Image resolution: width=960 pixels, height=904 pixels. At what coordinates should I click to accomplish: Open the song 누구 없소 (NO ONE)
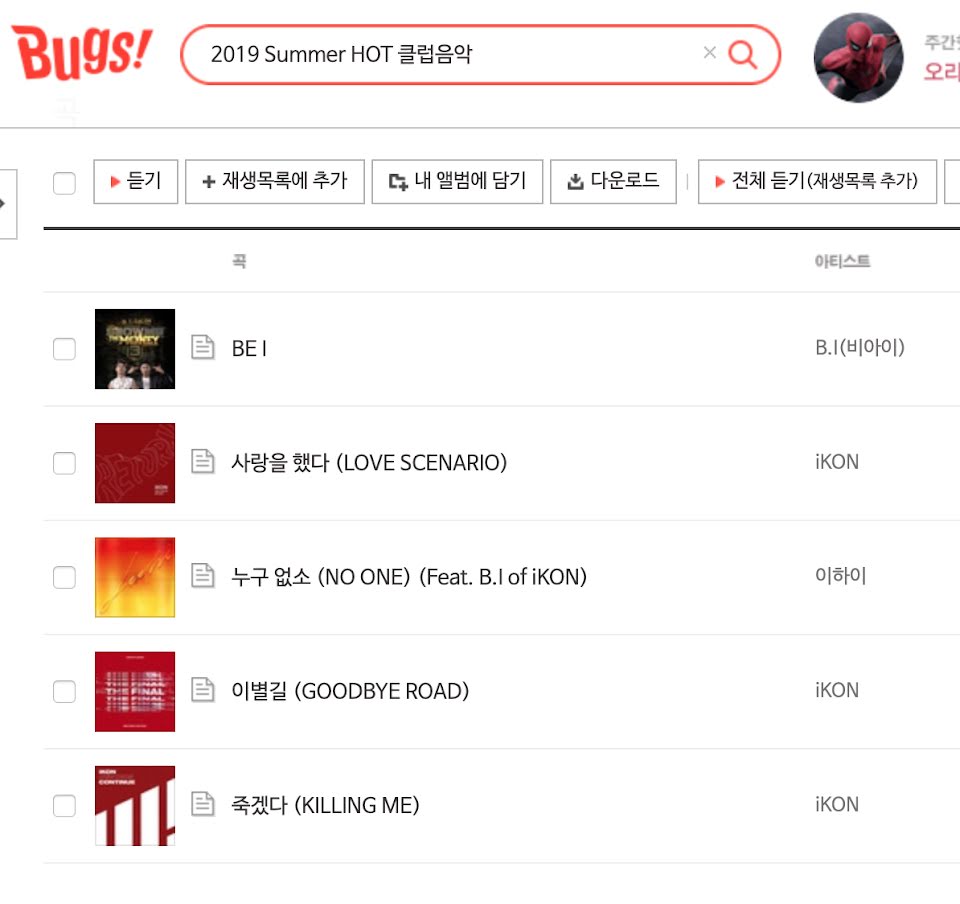pyautogui.click(x=408, y=577)
